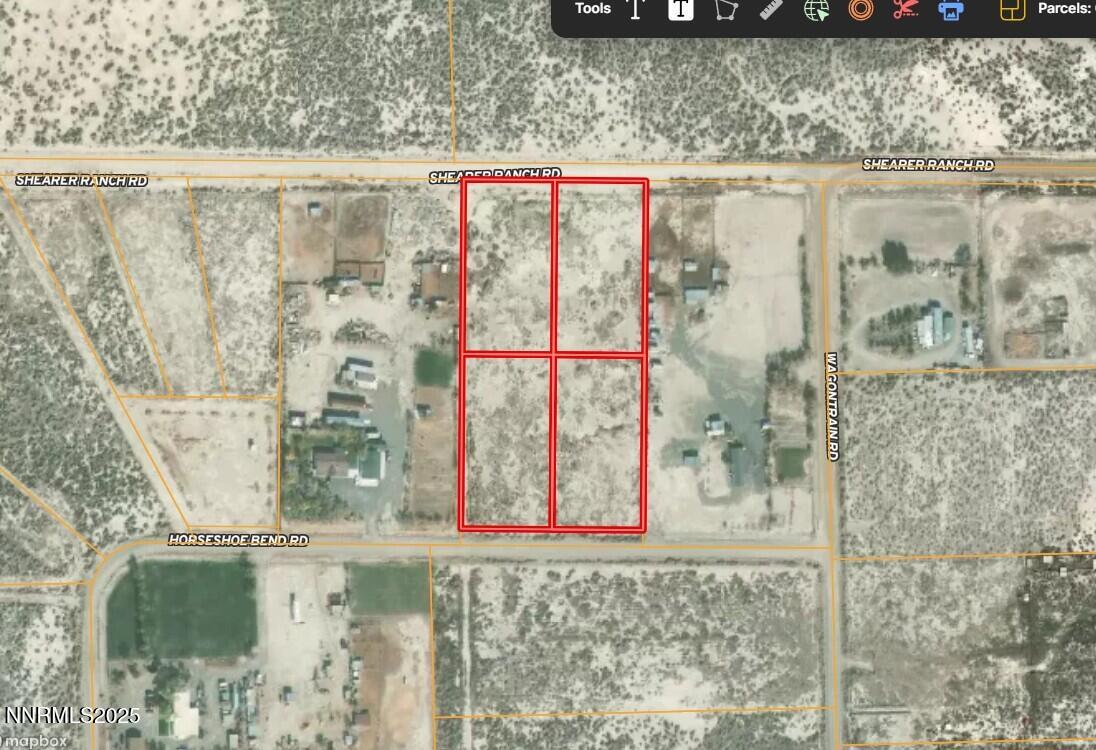Print the map with the printer icon
The height and width of the screenshot is (750, 1096).
click(x=951, y=10)
